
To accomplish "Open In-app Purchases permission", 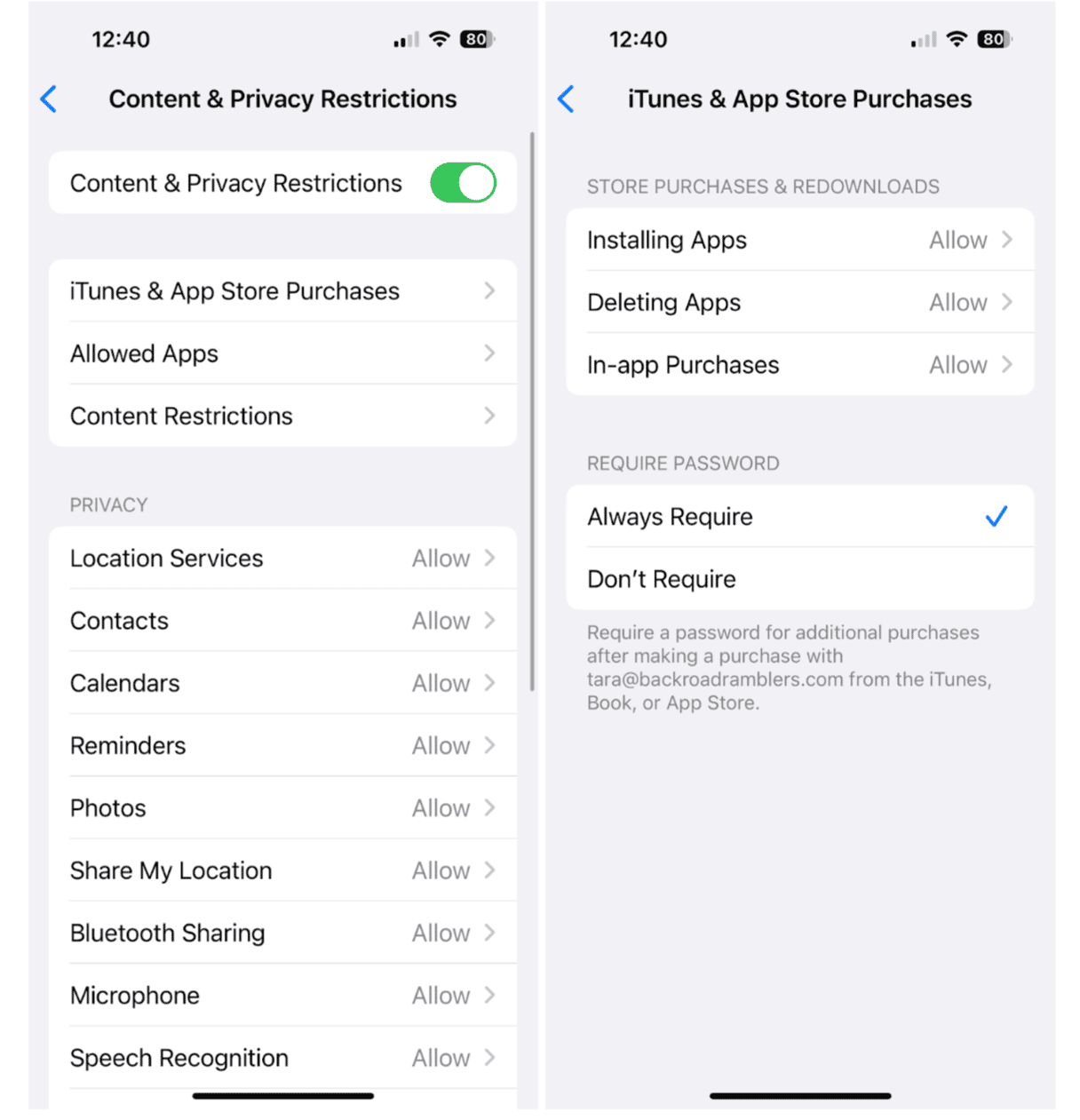I will [799, 365].
